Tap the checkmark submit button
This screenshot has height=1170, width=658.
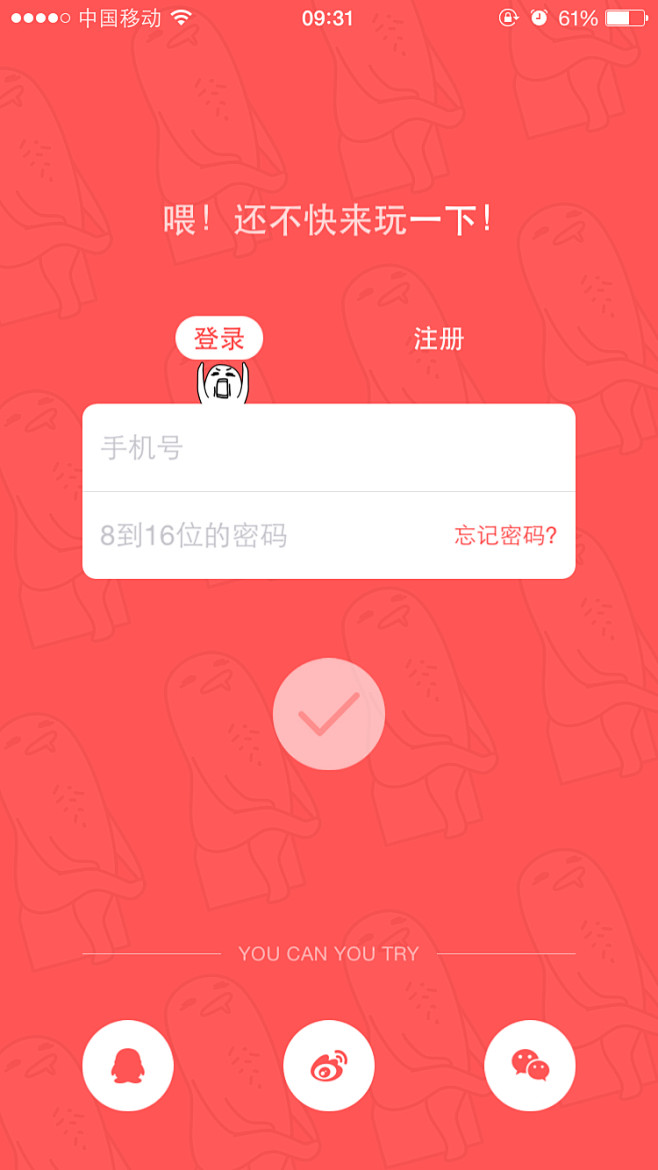pyautogui.click(x=329, y=714)
